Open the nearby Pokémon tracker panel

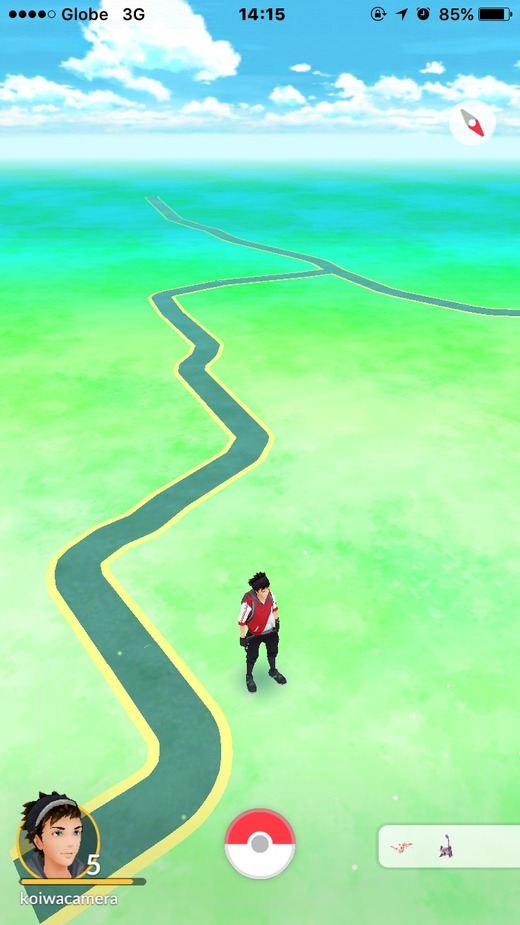coord(449,847)
